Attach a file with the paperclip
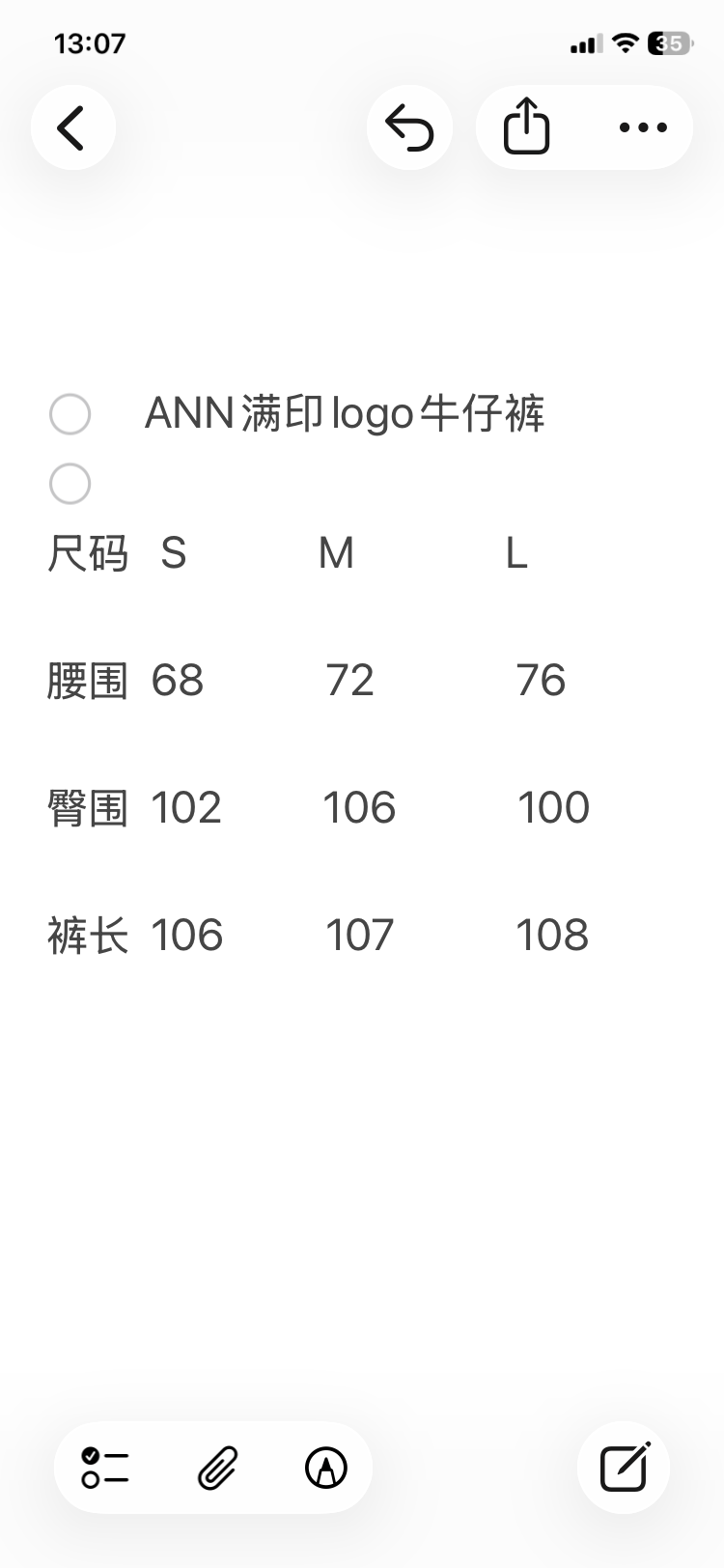Viewport: 724px width, 1568px height. (217, 1468)
